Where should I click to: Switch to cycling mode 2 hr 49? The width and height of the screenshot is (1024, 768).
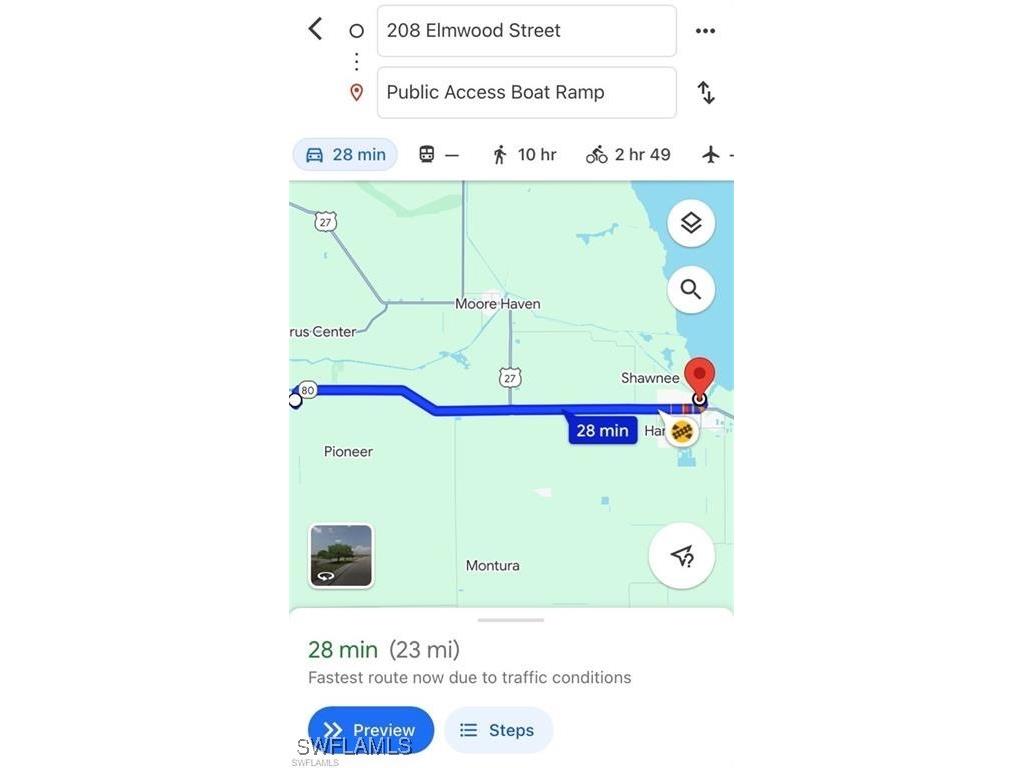pyautogui.click(x=628, y=155)
